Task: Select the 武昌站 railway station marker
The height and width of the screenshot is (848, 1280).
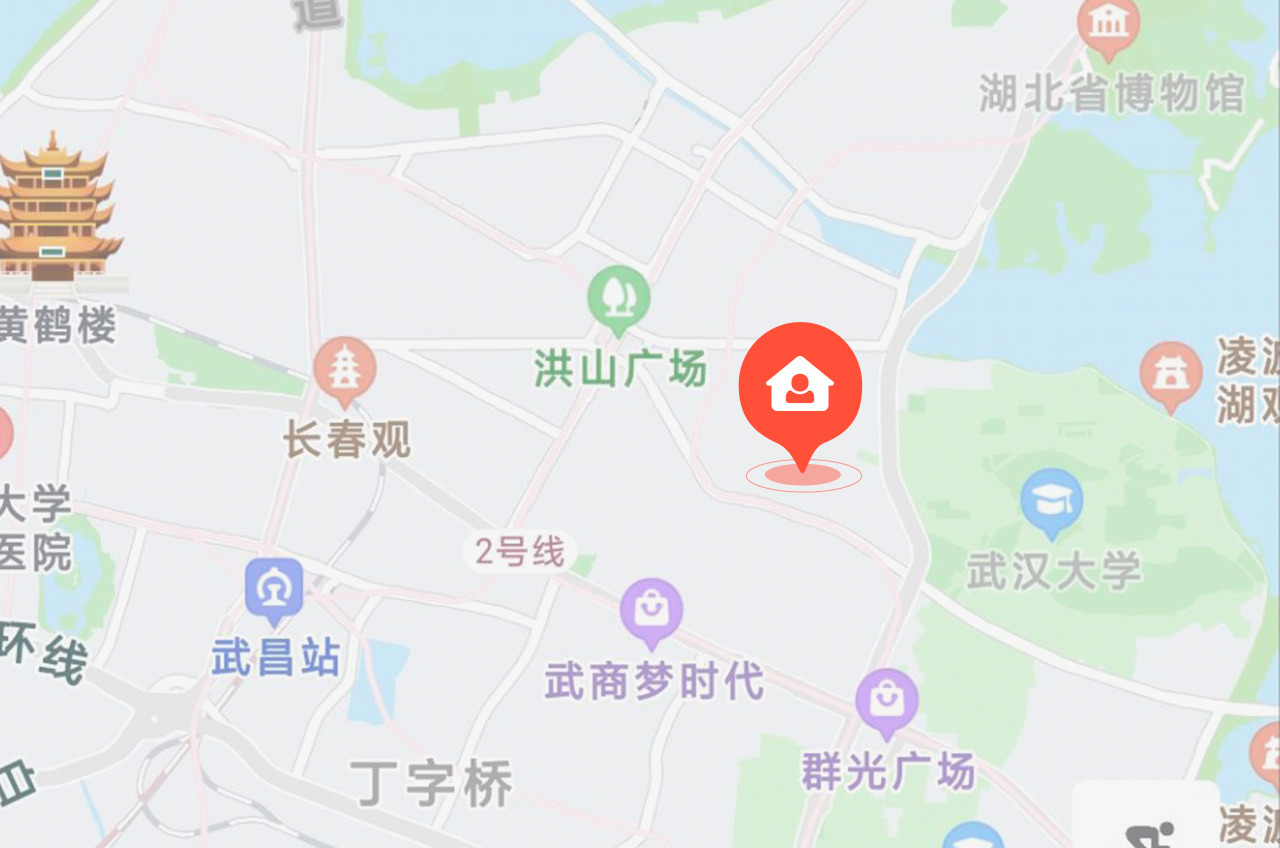Action: coord(274,589)
